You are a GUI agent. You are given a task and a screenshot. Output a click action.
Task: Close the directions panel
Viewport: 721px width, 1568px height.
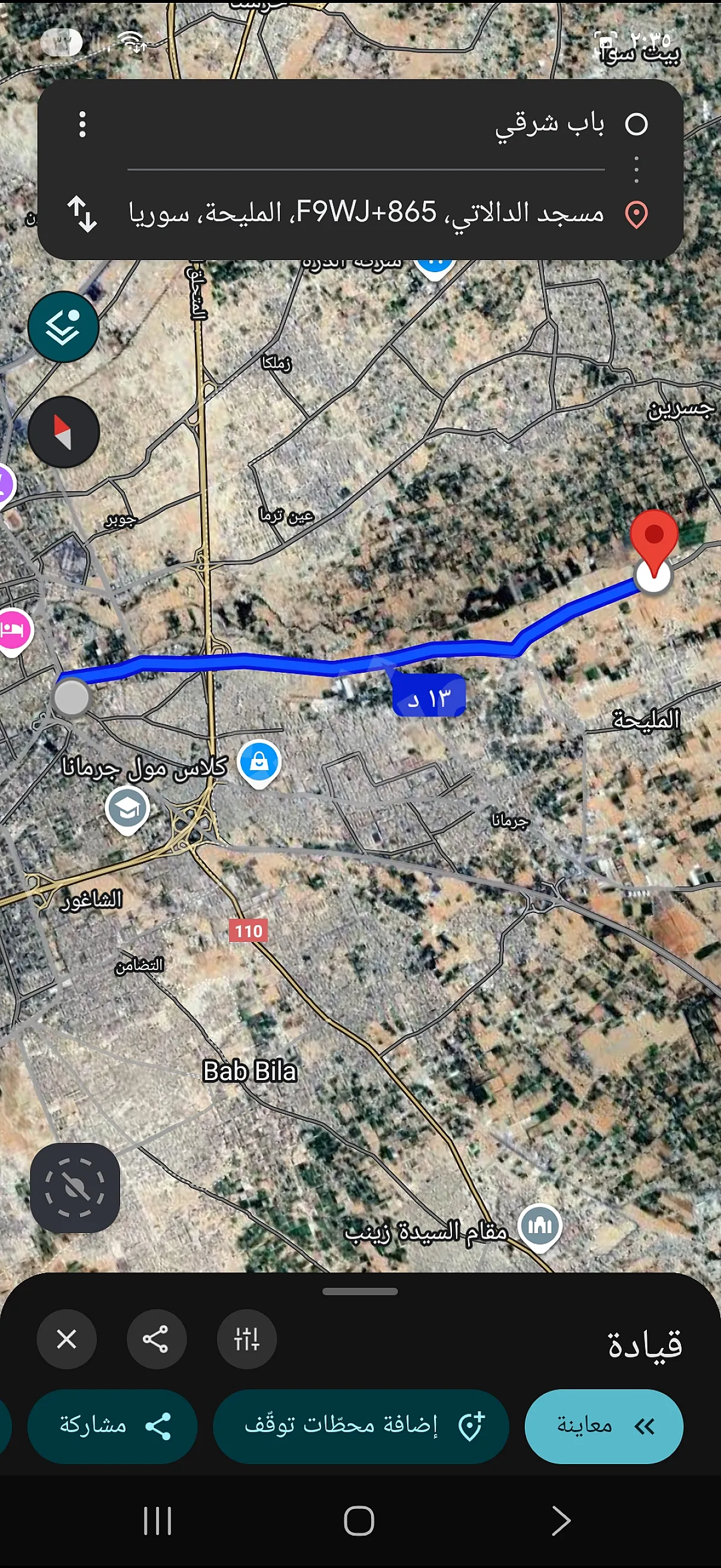66,1339
